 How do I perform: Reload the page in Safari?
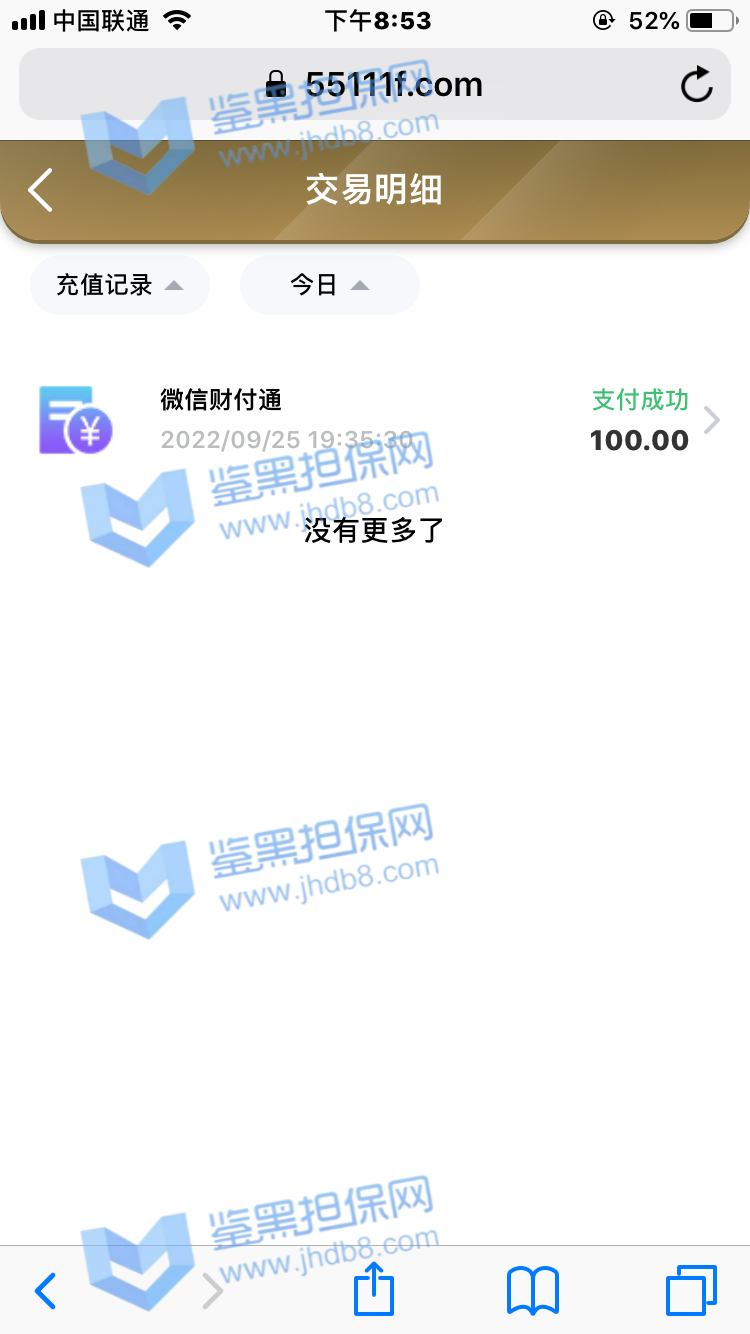(696, 85)
